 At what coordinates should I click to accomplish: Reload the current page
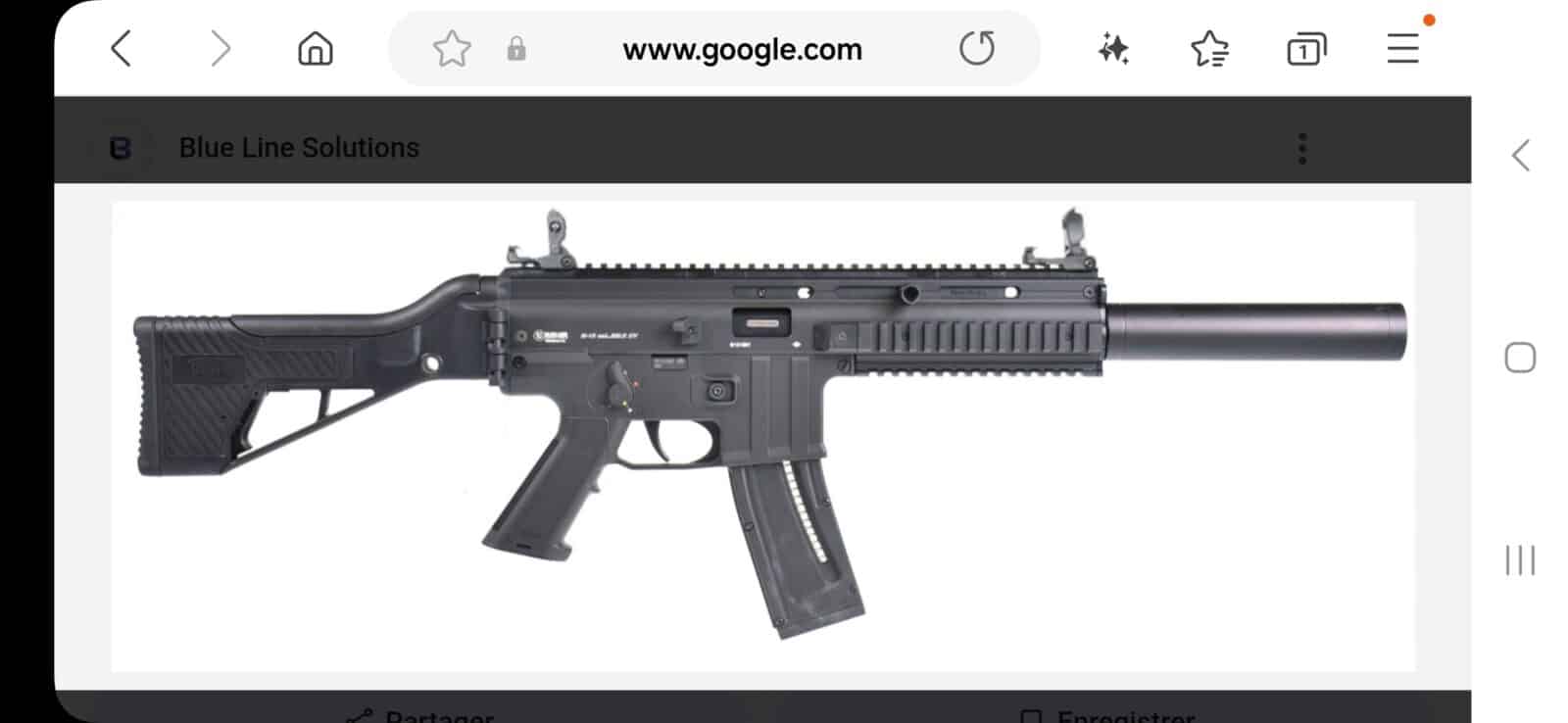pyautogui.click(x=976, y=48)
